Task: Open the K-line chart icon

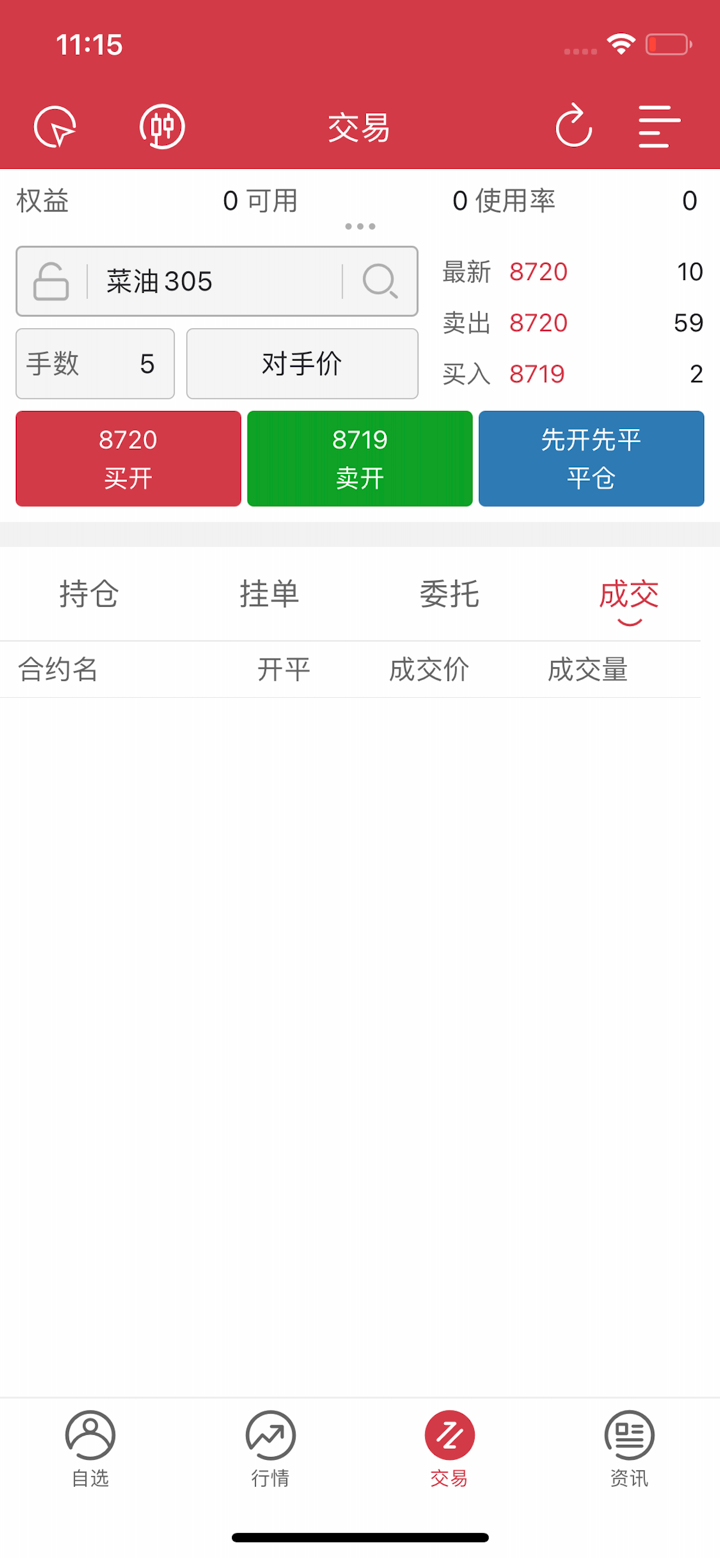Action: [x=161, y=127]
